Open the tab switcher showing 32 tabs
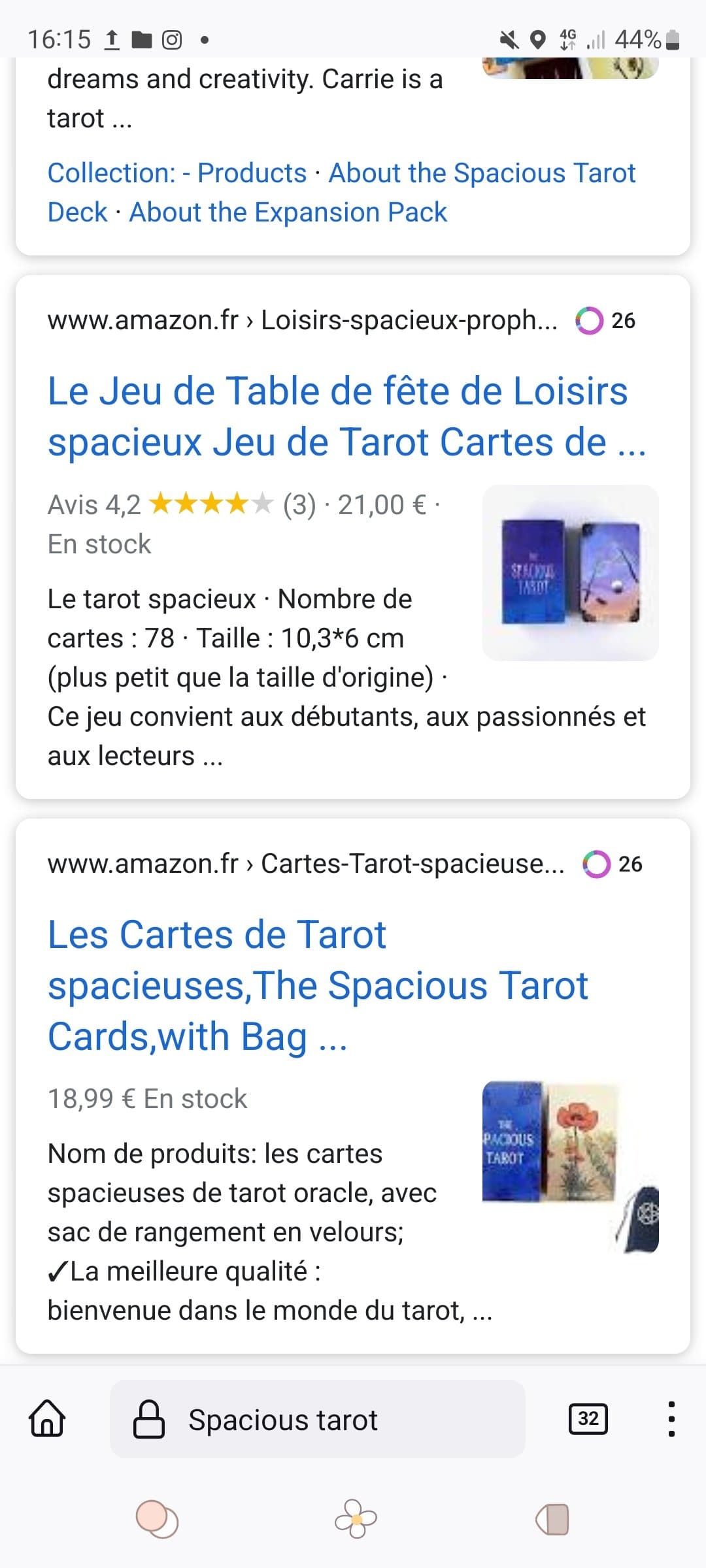 tap(589, 1419)
